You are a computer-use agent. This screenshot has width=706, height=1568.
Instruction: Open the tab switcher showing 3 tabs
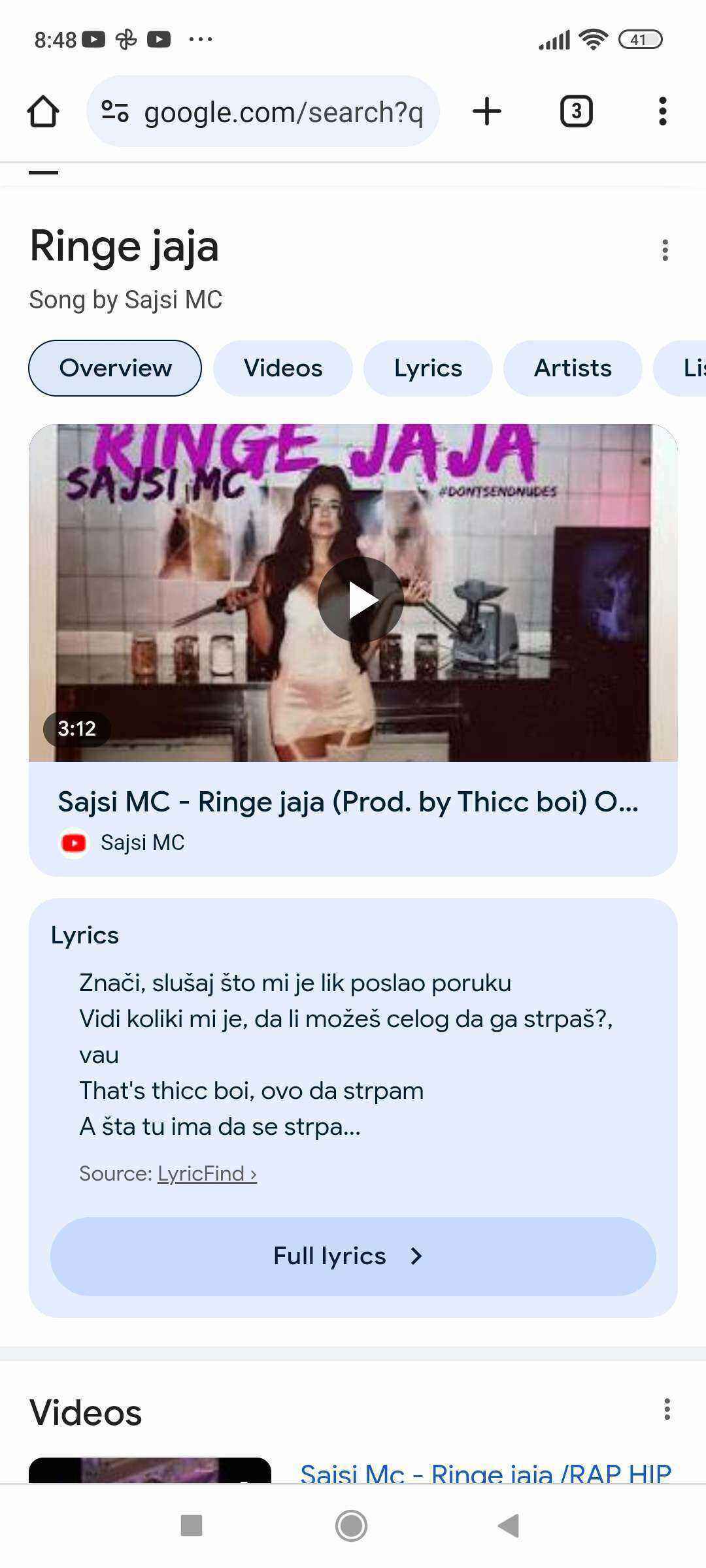click(x=576, y=111)
